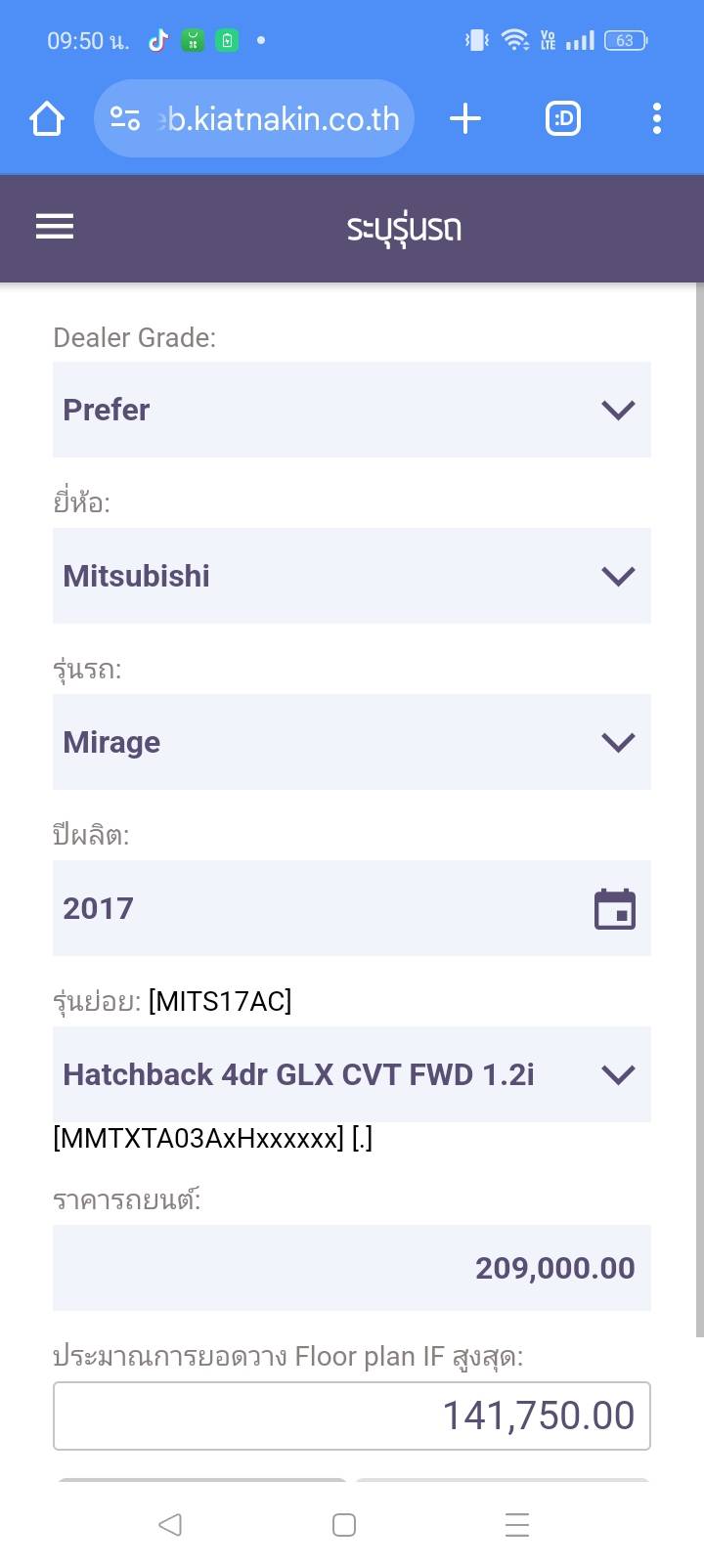Select a different model than Mirage
This screenshot has height=1568, width=704.
(352, 742)
